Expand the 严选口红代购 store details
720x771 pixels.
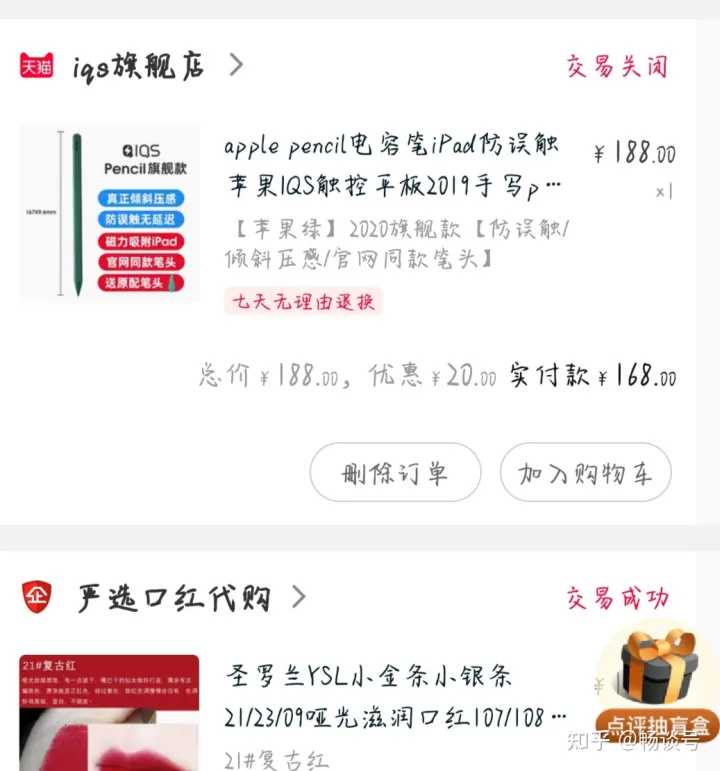pos(298,596)
